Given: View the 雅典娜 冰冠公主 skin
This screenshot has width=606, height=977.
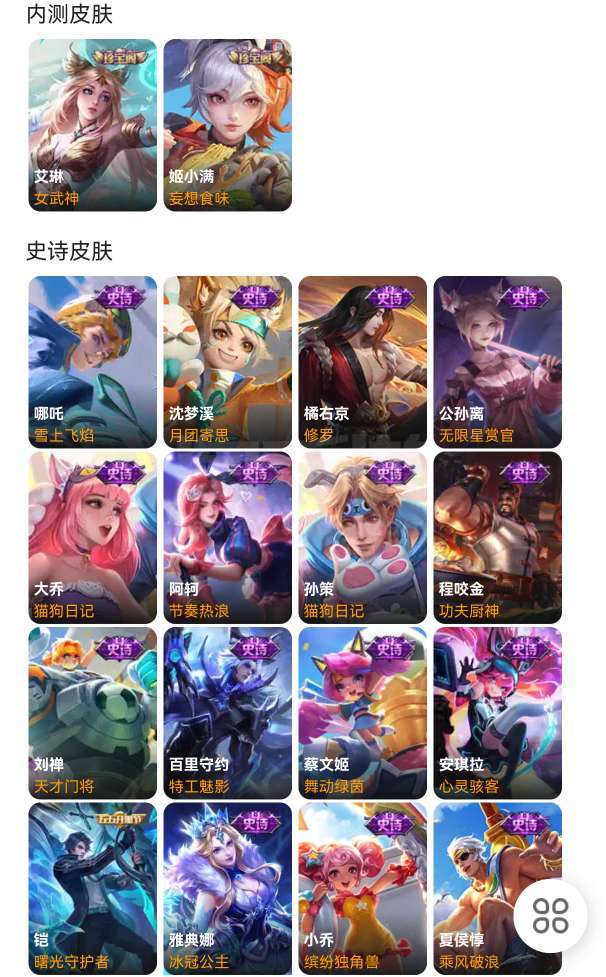Looking at the screenshot, I should pyautogui.click(x=228, y=888).
